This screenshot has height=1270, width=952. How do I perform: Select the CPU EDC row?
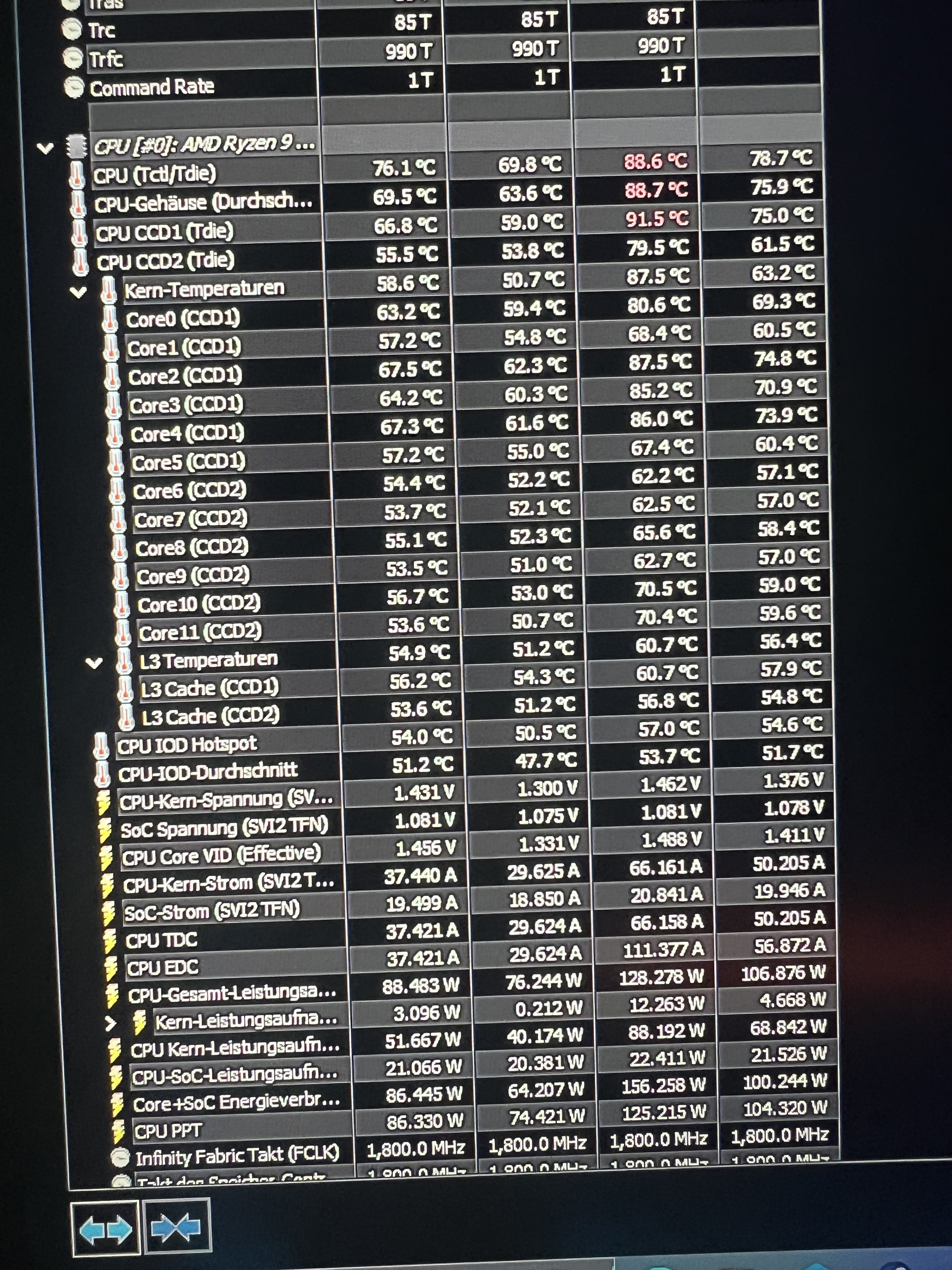(x=162, y=968)
